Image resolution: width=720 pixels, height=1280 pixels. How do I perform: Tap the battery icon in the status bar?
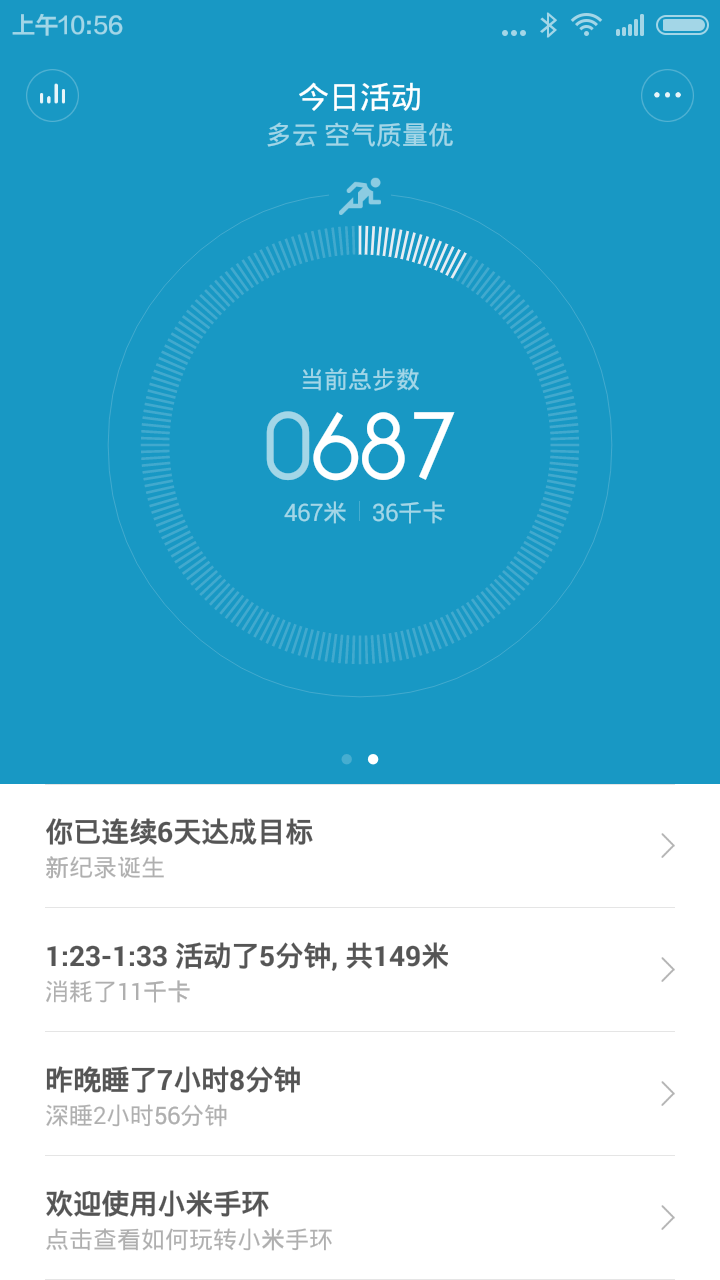tap(681, 26)
